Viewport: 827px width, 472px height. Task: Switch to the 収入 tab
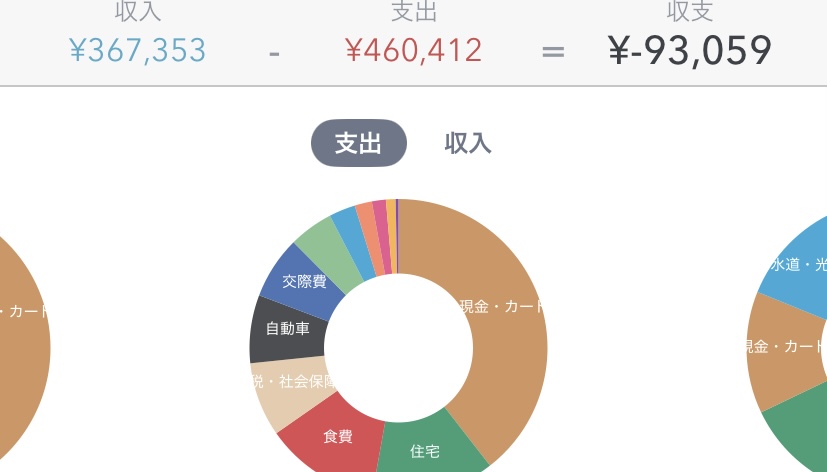point(468,143)
